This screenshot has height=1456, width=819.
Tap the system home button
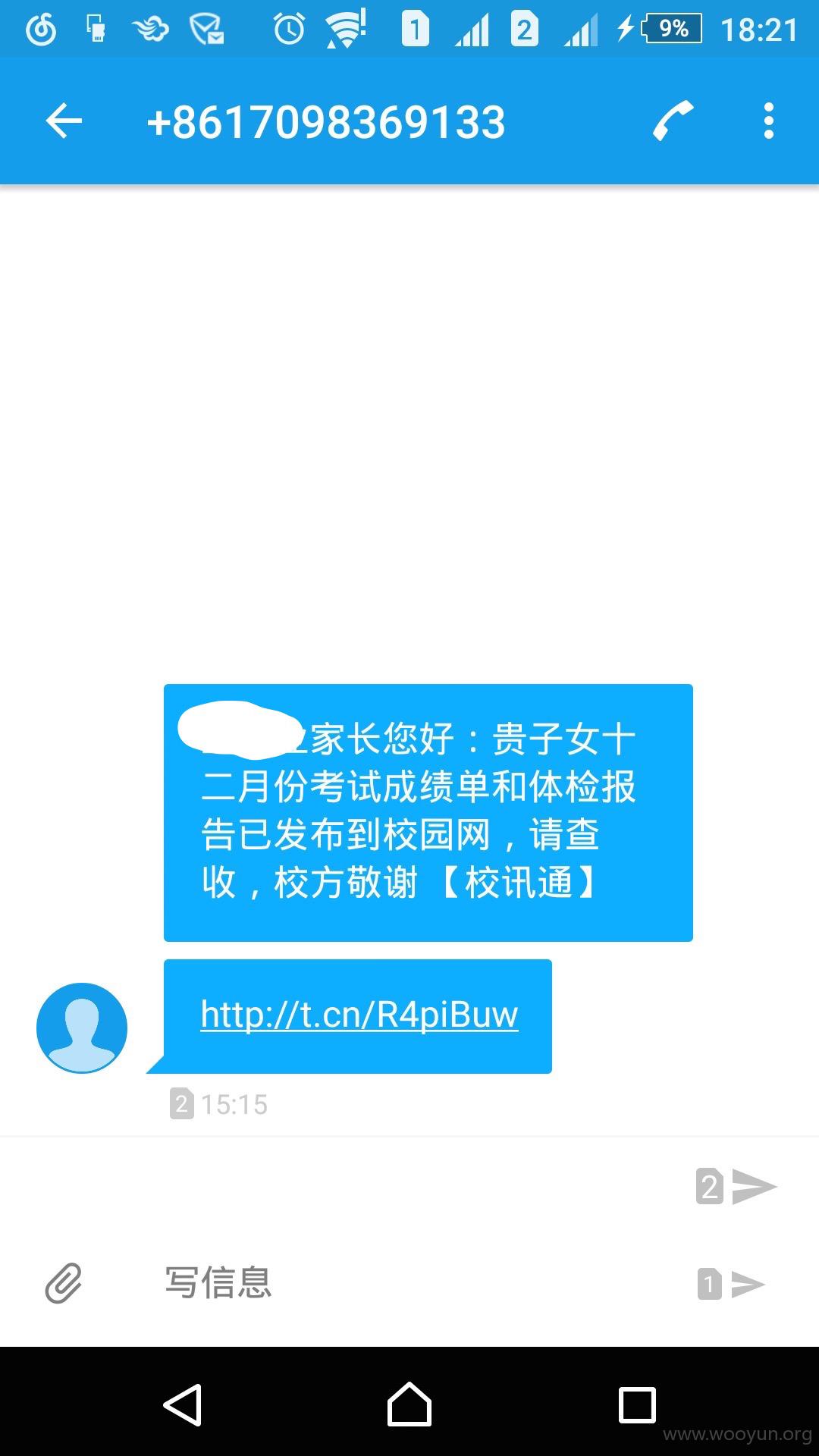[x=409, y=1405]
